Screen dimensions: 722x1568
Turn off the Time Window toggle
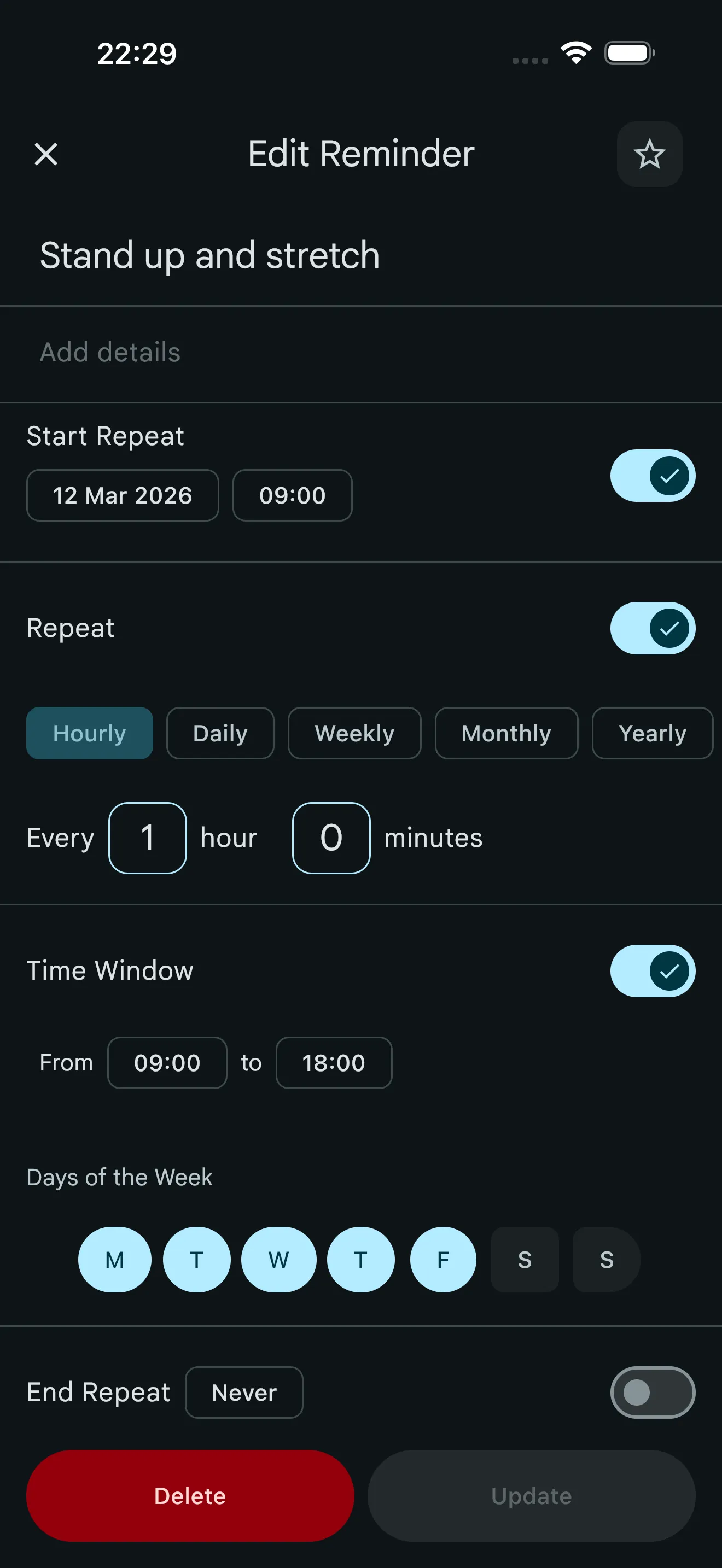click(653, 971)
